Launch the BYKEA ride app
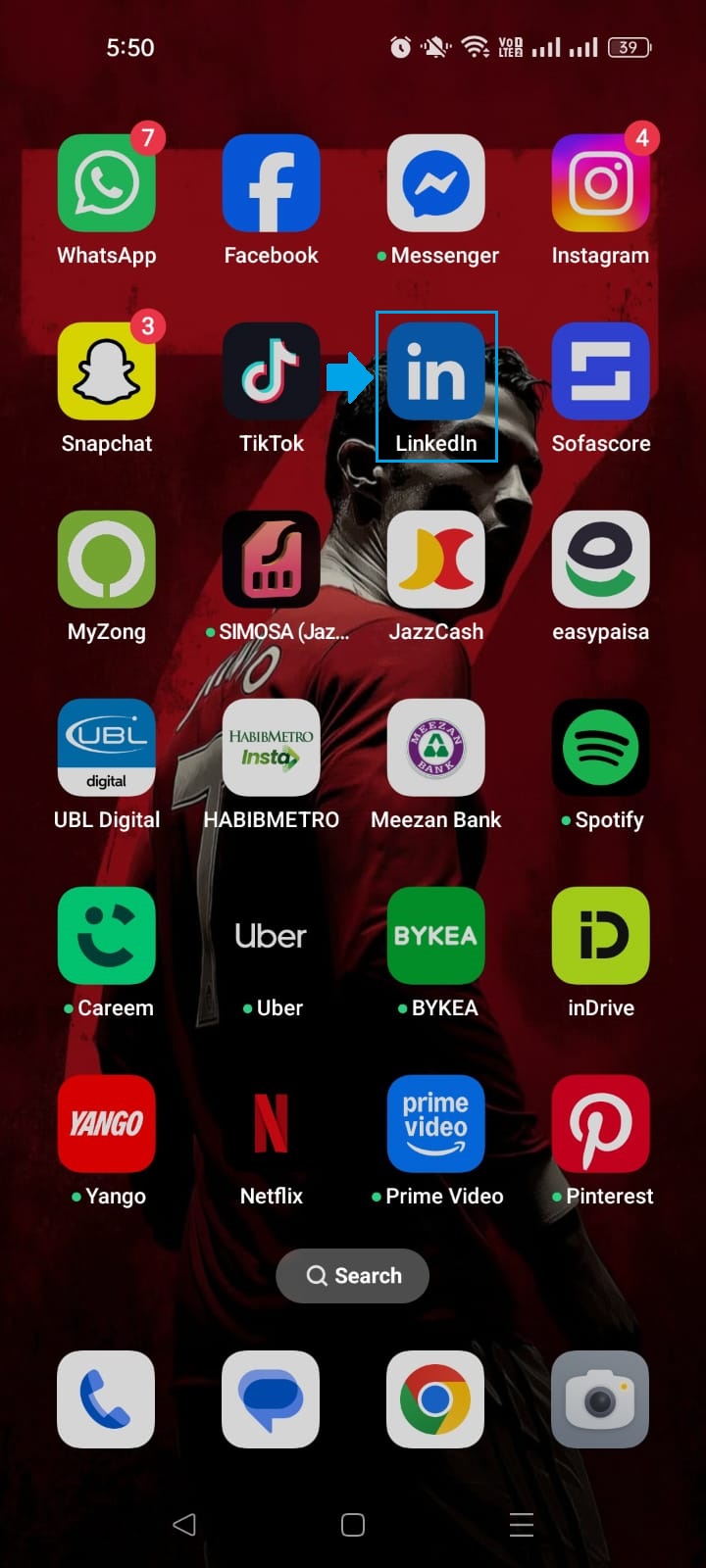Viewport: 706px width, 1568px height. pyautogui.click(x=436, y=936)
